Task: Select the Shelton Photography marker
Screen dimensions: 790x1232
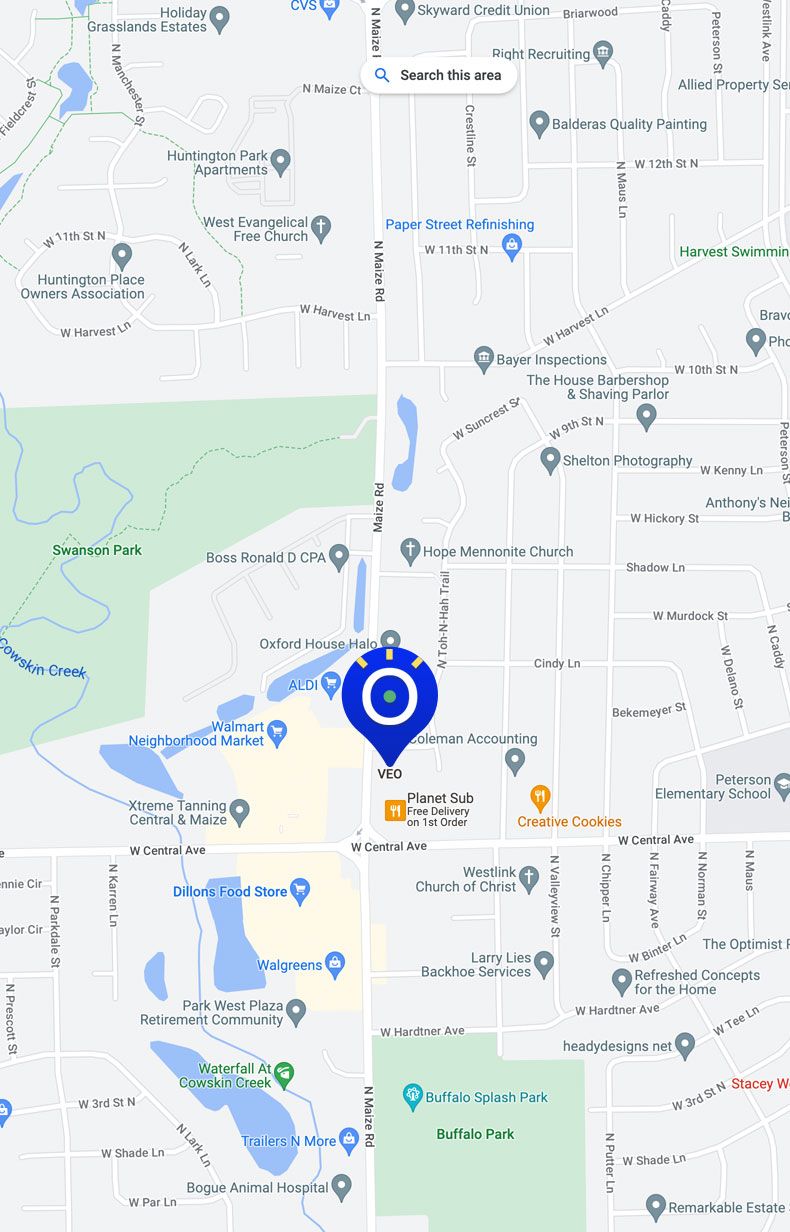Action: [550, 460]
